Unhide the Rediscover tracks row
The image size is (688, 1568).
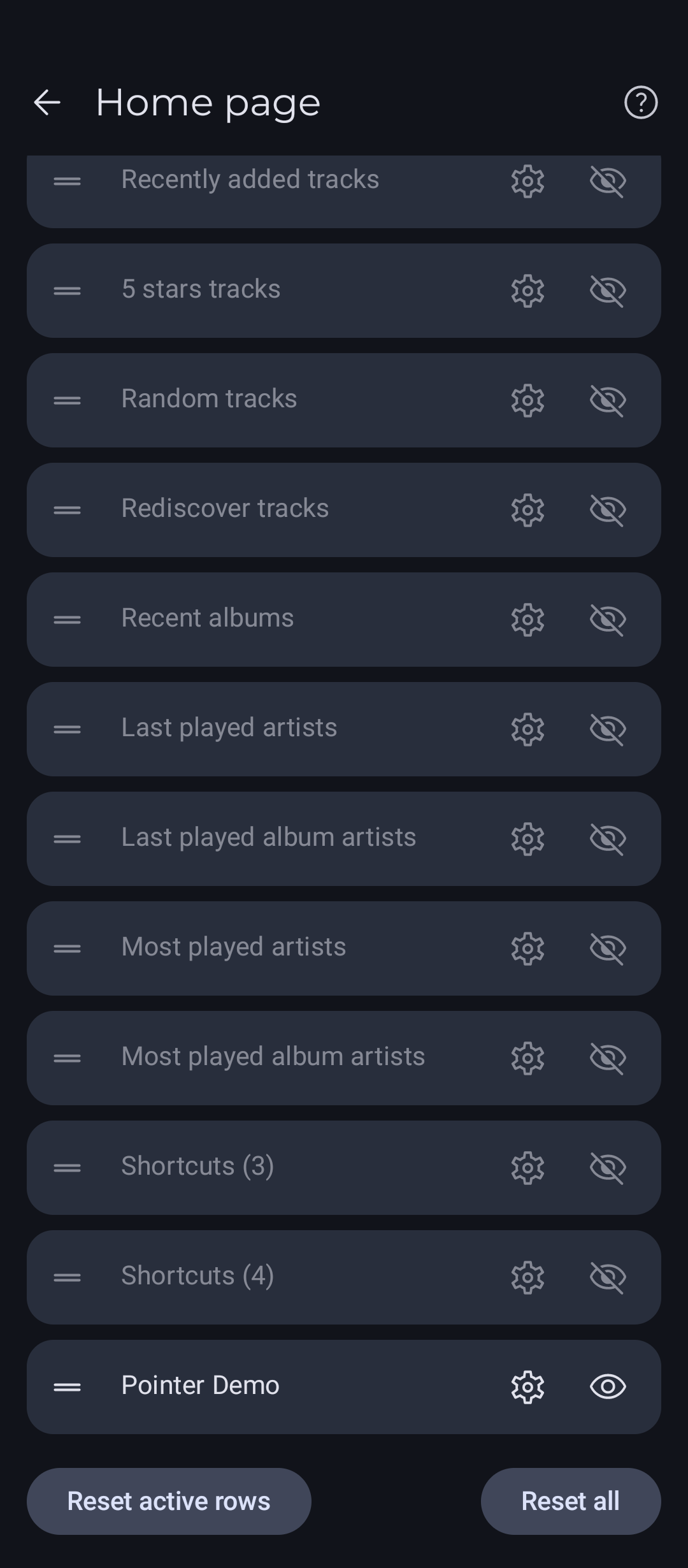[x=608, y=510]
